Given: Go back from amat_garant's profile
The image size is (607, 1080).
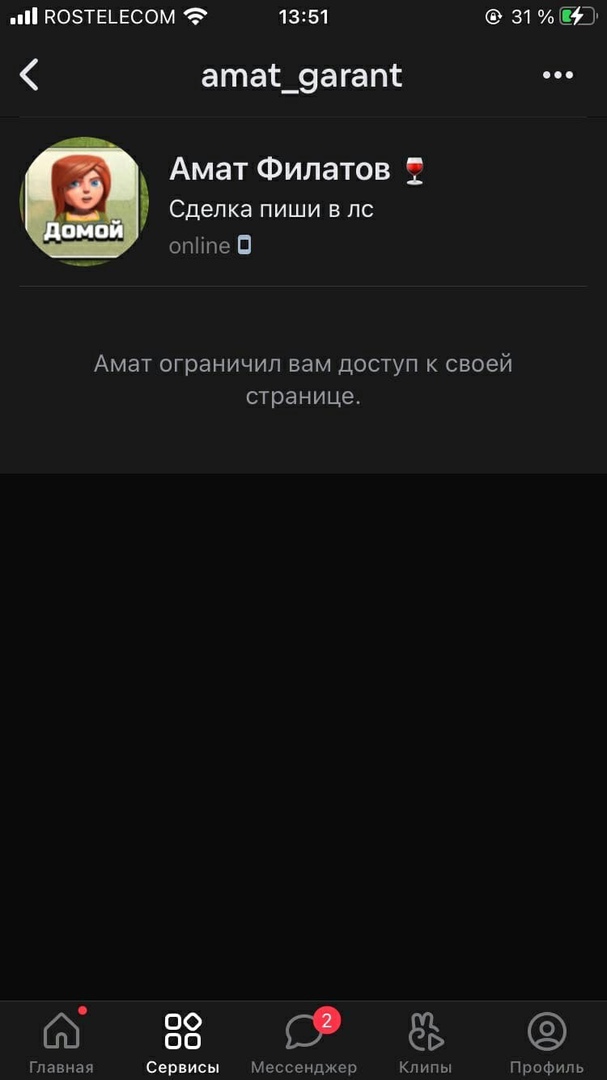Looking at the screenshot, I should click(x=30, y=75).
